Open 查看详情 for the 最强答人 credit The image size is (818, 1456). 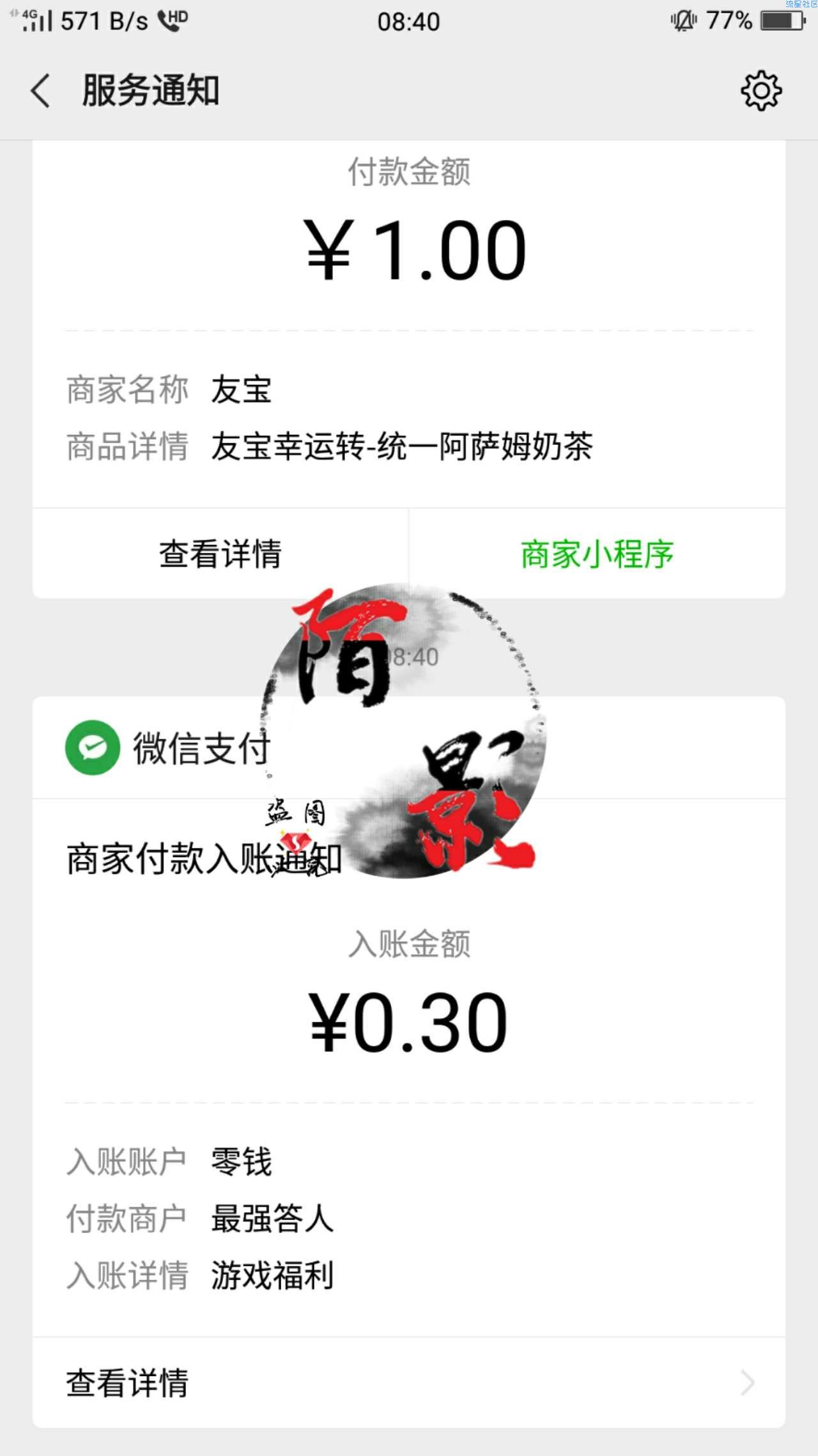pos(409,1382)
